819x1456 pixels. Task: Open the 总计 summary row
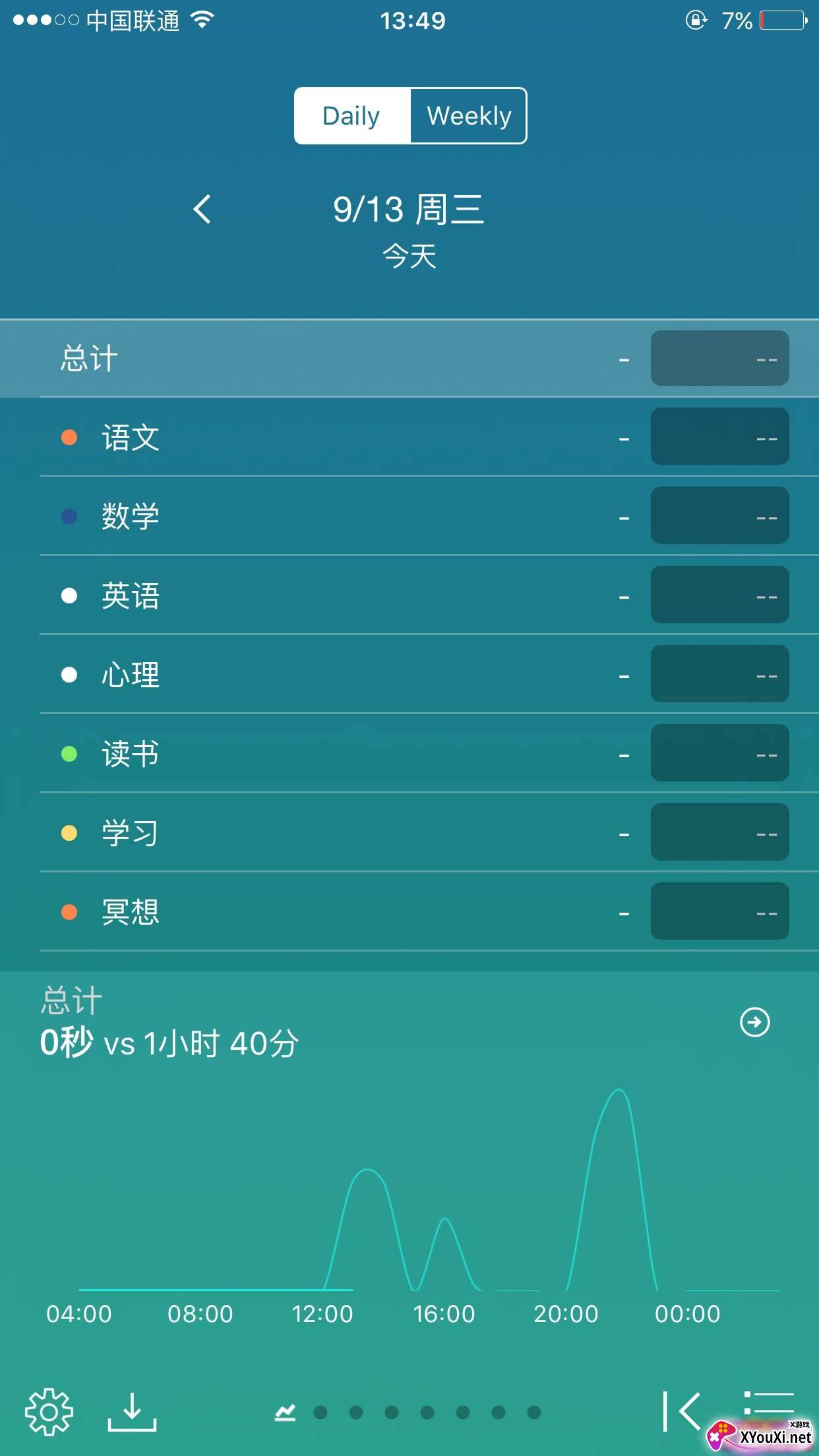(264, 358)
